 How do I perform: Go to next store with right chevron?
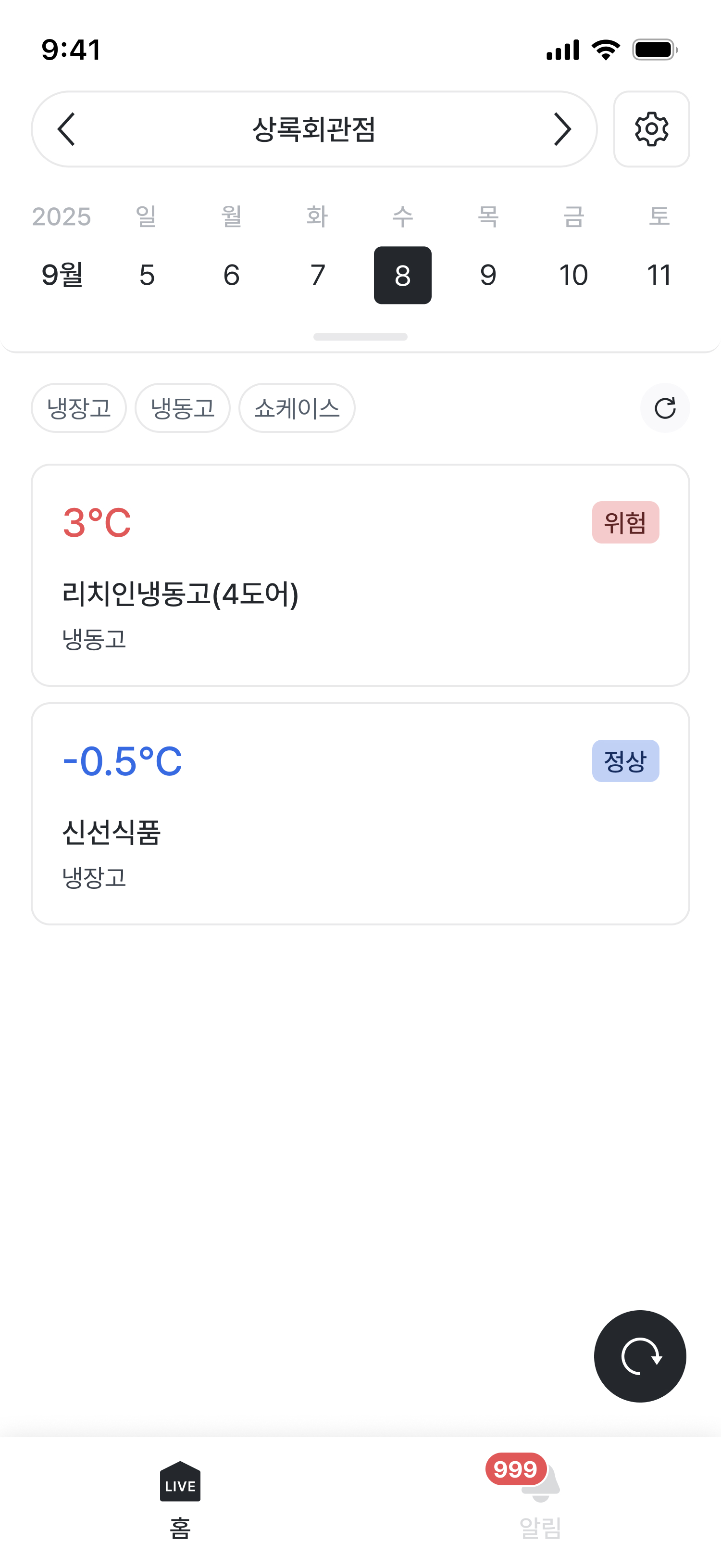(563, 129)
